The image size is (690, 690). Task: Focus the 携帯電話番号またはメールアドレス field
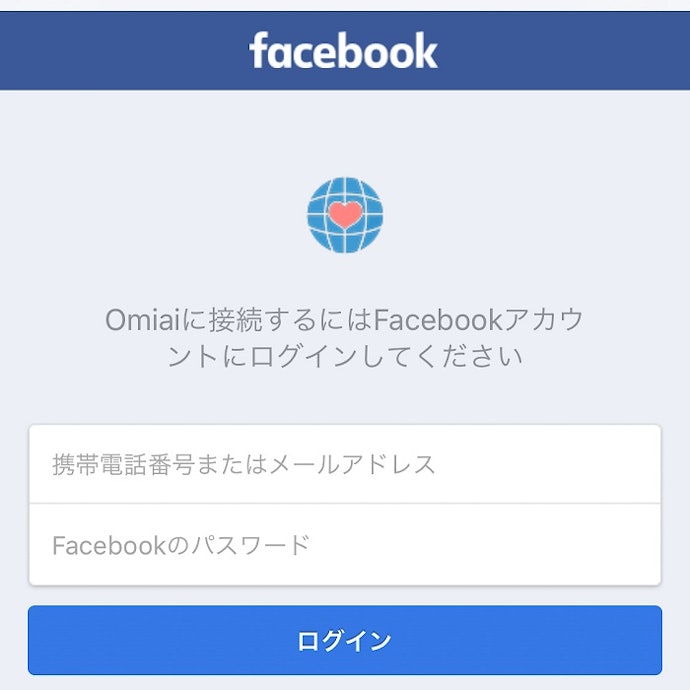[x=344, y=464]
